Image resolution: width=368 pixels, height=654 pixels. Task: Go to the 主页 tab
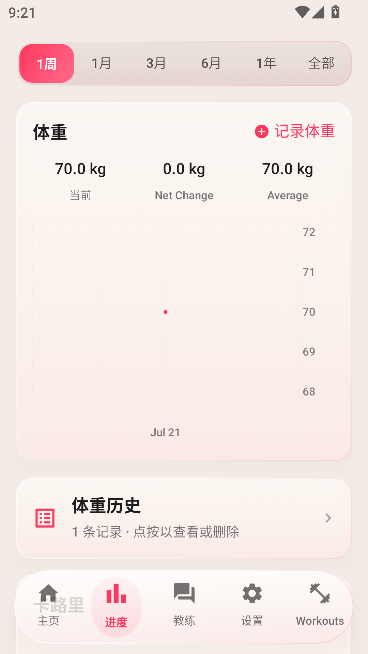pyautogui.click(x=48, y=606)
